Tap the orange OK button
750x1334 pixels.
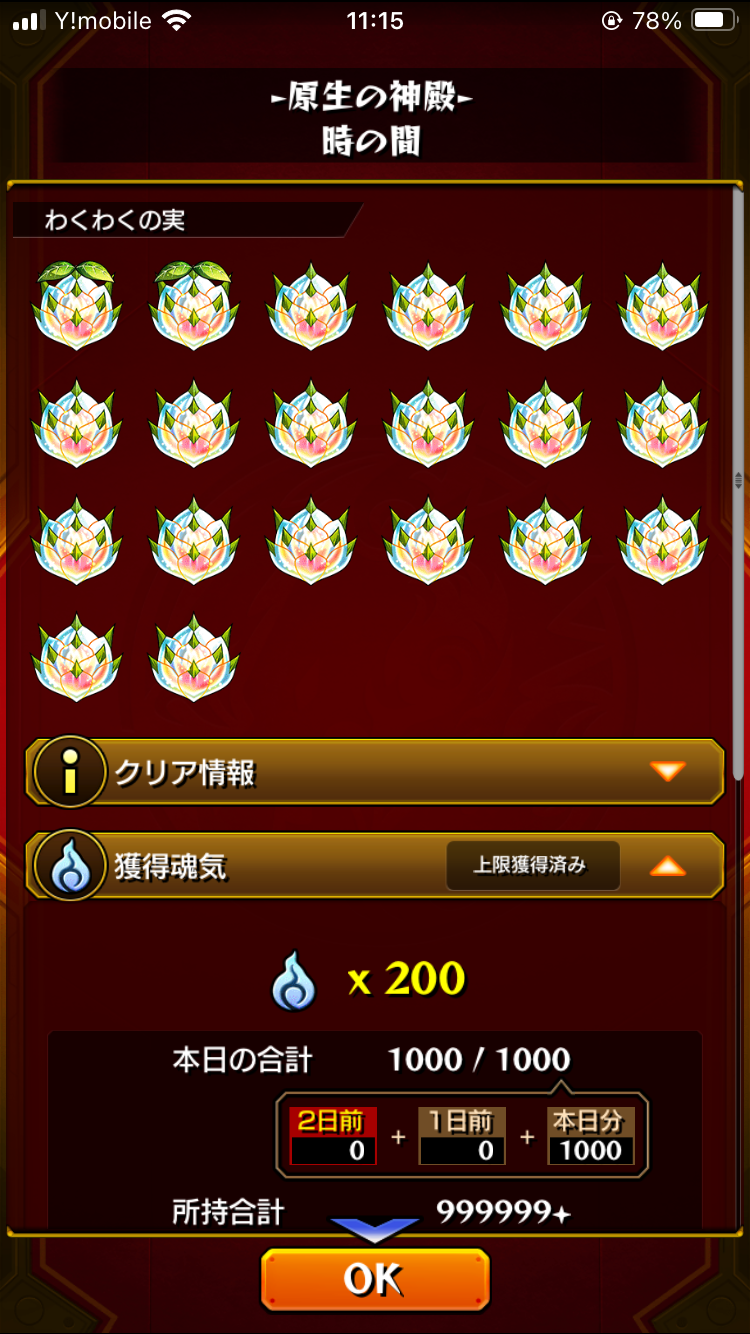click(x=375, y=1279)
